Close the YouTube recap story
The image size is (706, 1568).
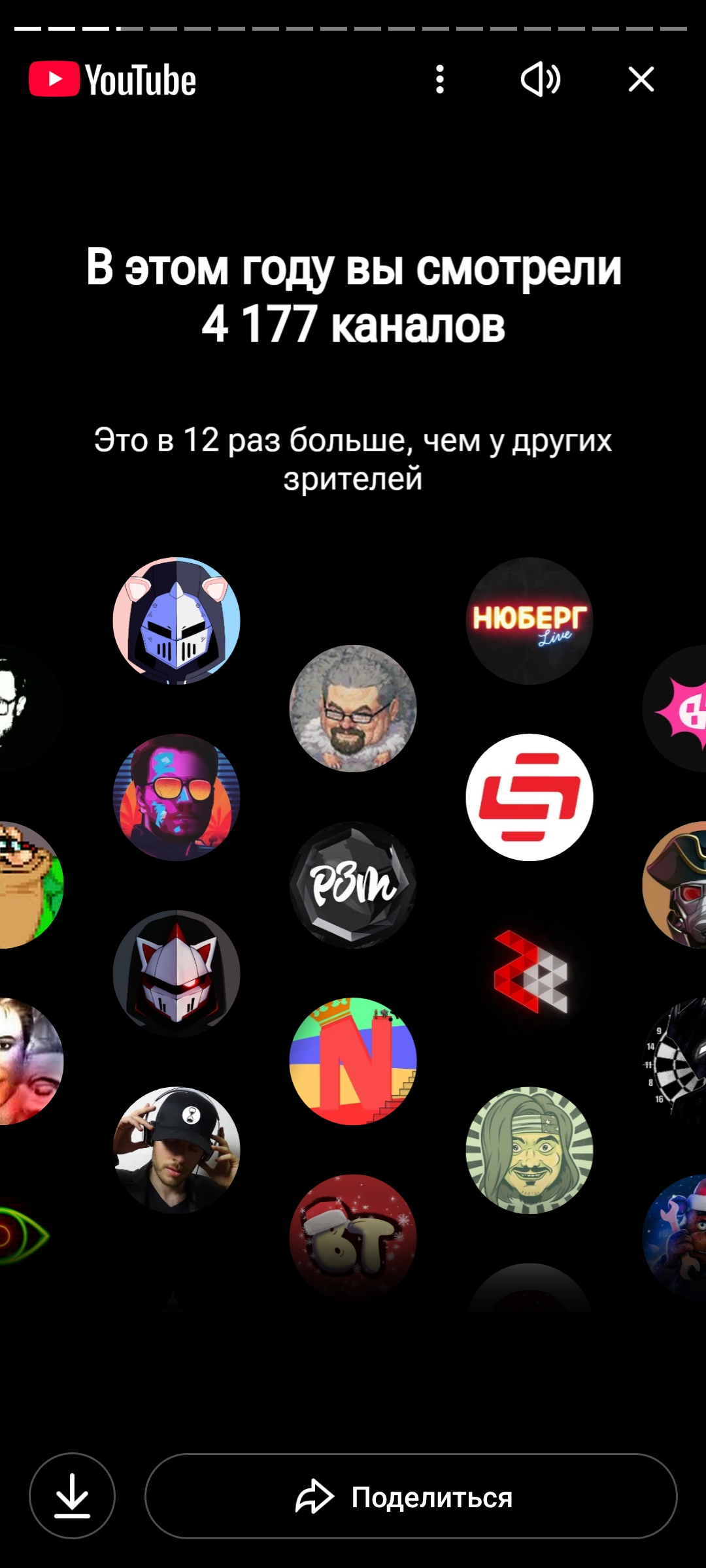point(641,80)
